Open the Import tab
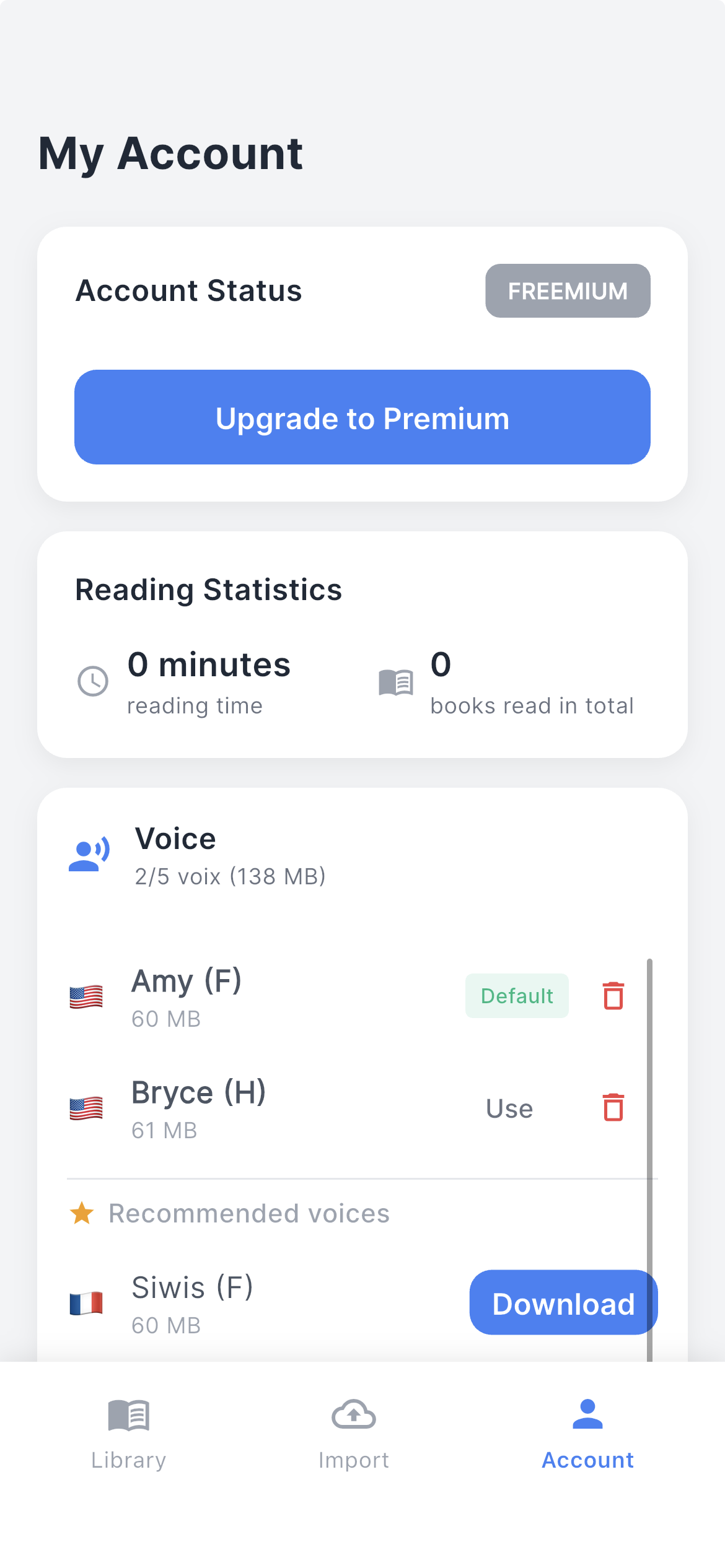 click(353, 1437)
